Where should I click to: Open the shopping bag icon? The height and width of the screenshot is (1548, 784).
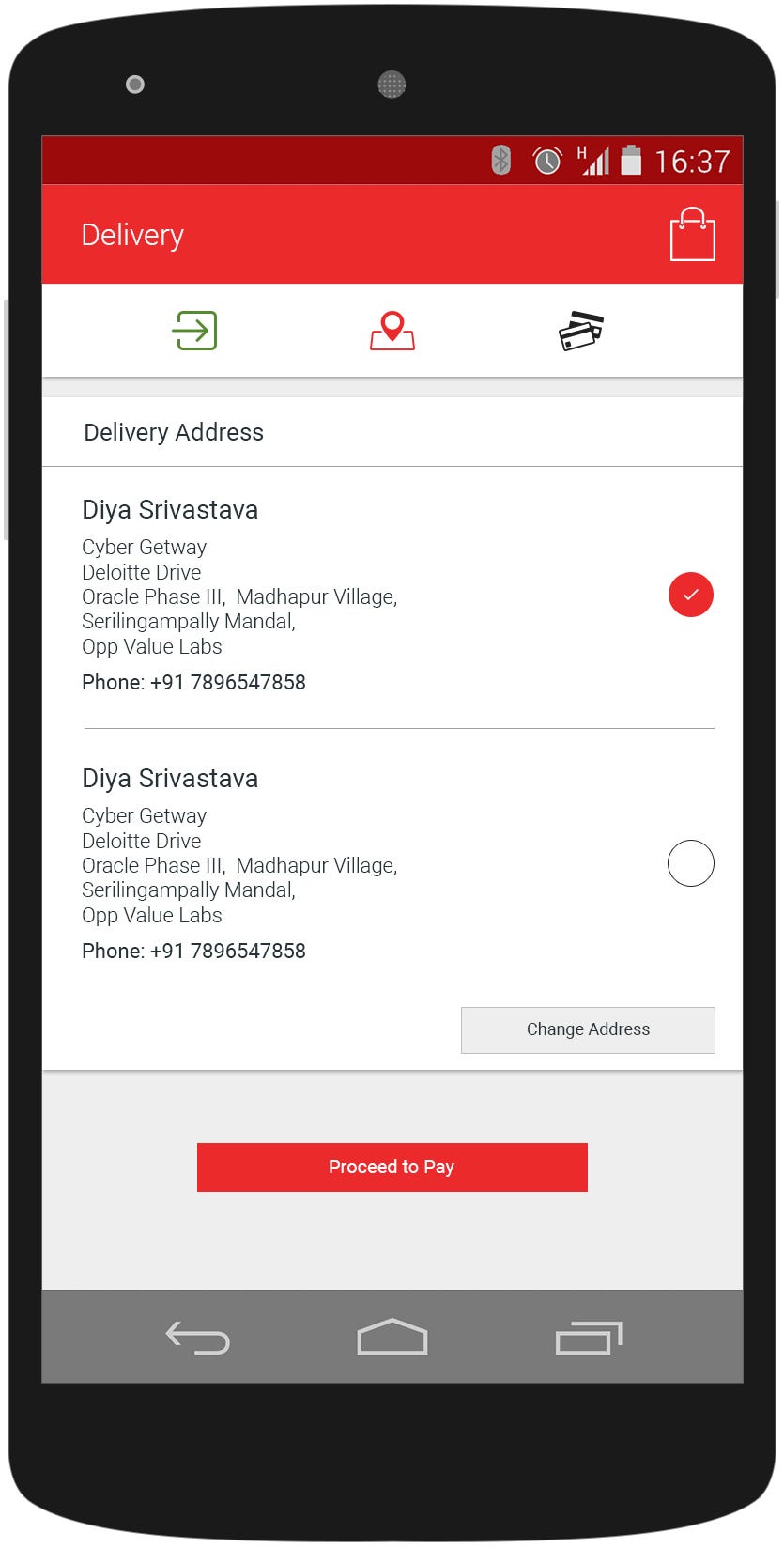click(692, 234)
